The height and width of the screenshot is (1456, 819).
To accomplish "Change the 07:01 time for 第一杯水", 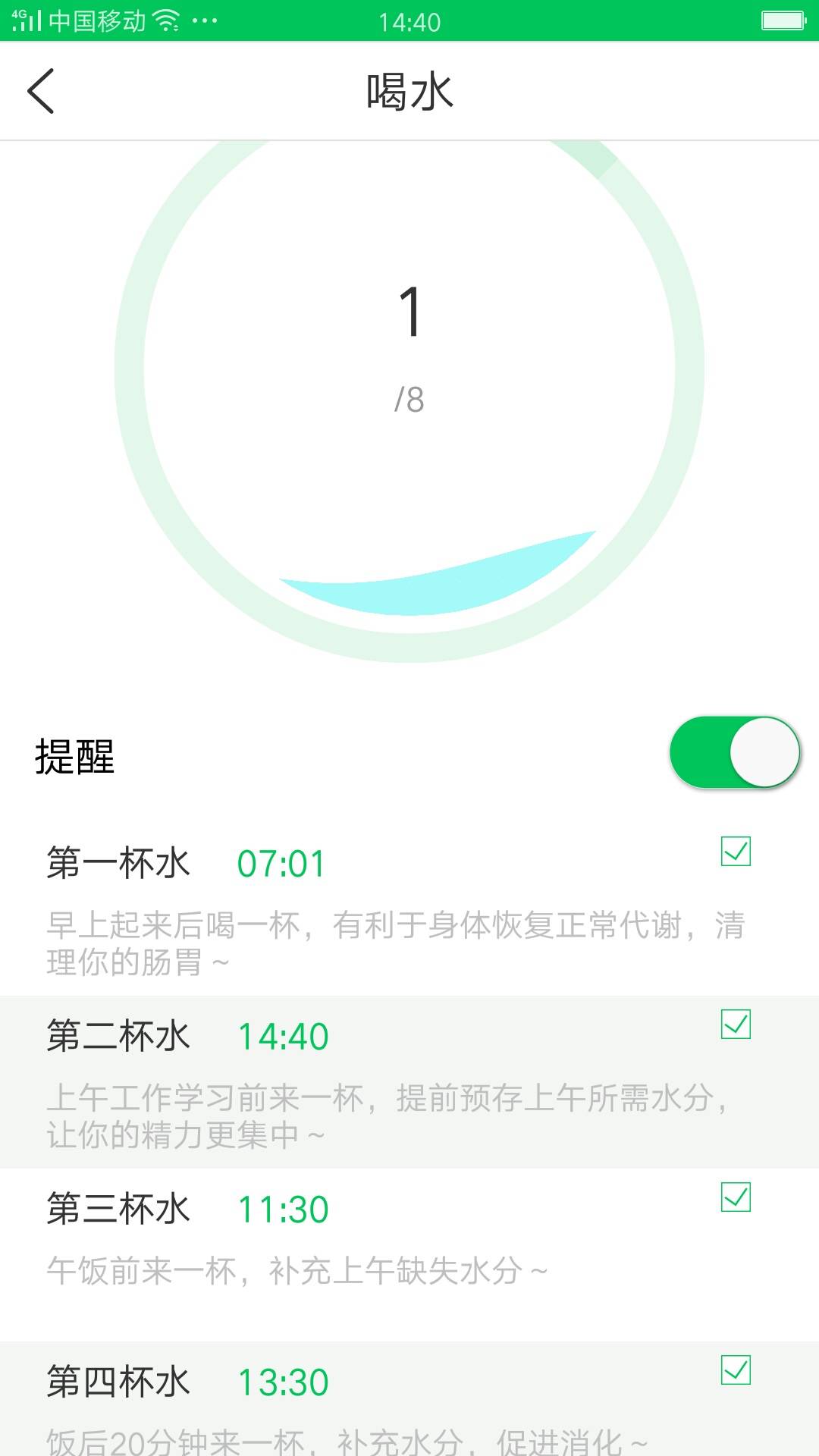I will pyautogui.click(x=281, y=864).
